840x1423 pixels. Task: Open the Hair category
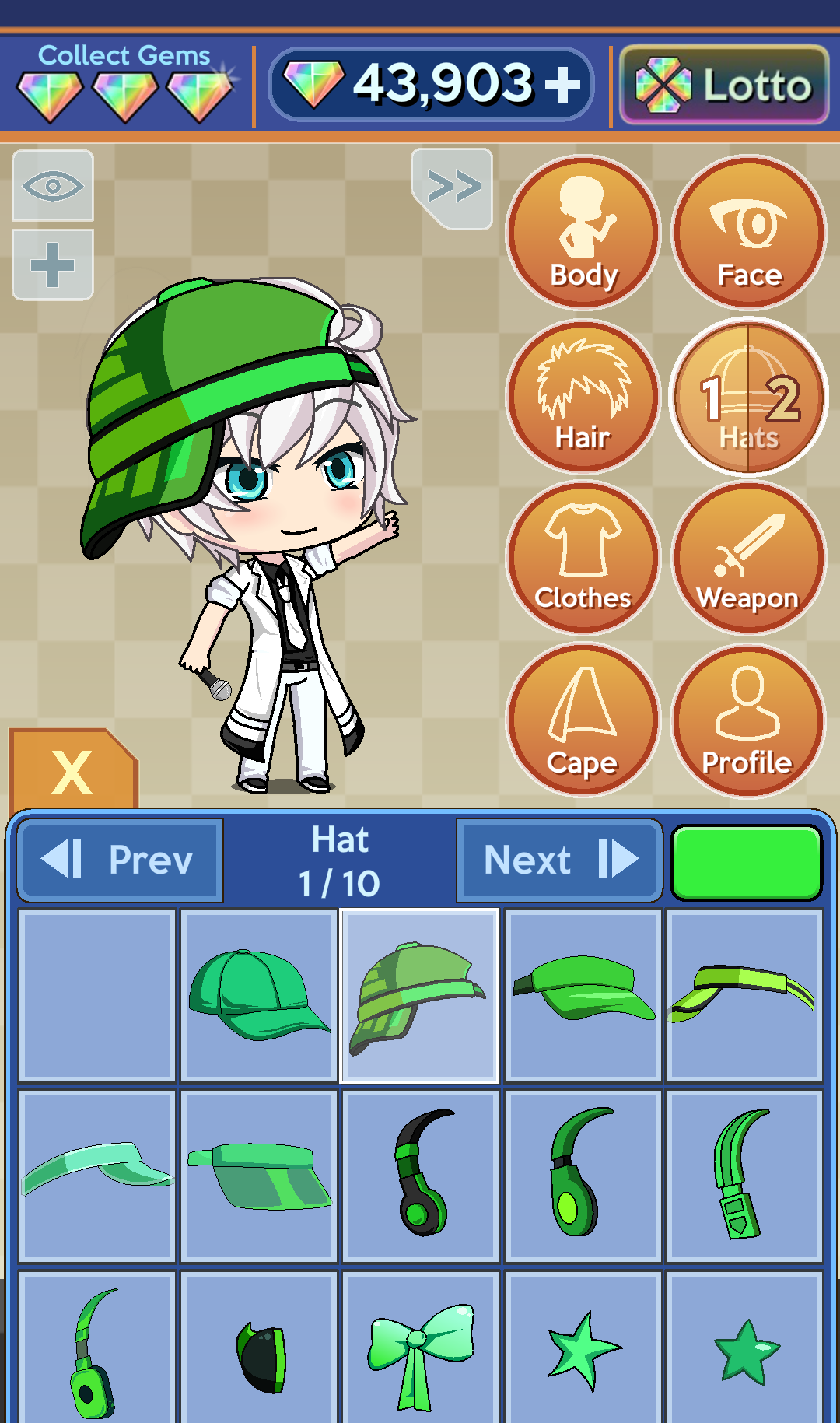[583, 397]
